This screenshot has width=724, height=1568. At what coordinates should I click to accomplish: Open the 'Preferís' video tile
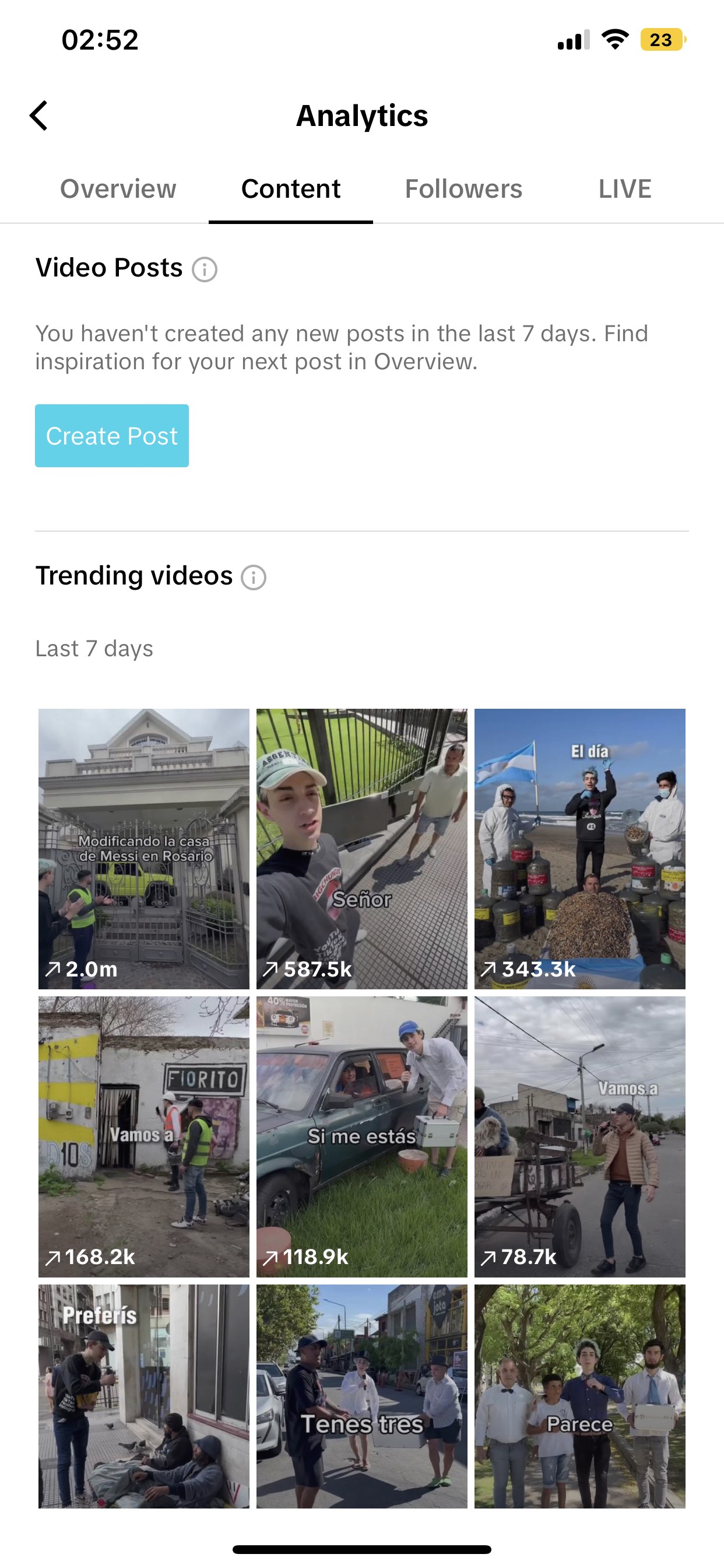pyautogui.click(x=144, y=1396)
